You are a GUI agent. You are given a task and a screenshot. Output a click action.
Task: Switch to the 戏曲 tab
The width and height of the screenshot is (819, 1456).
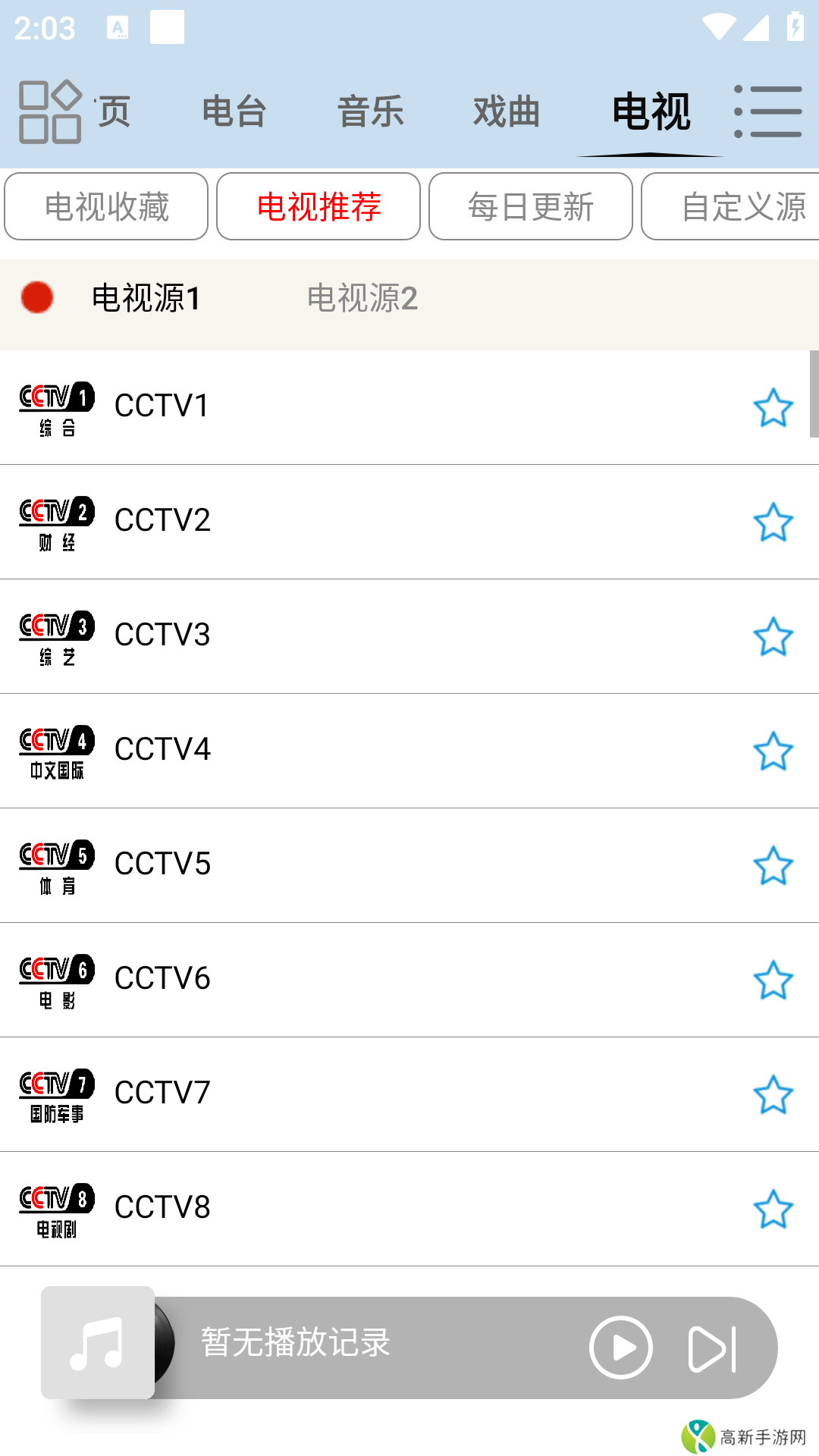coord(506,111)
